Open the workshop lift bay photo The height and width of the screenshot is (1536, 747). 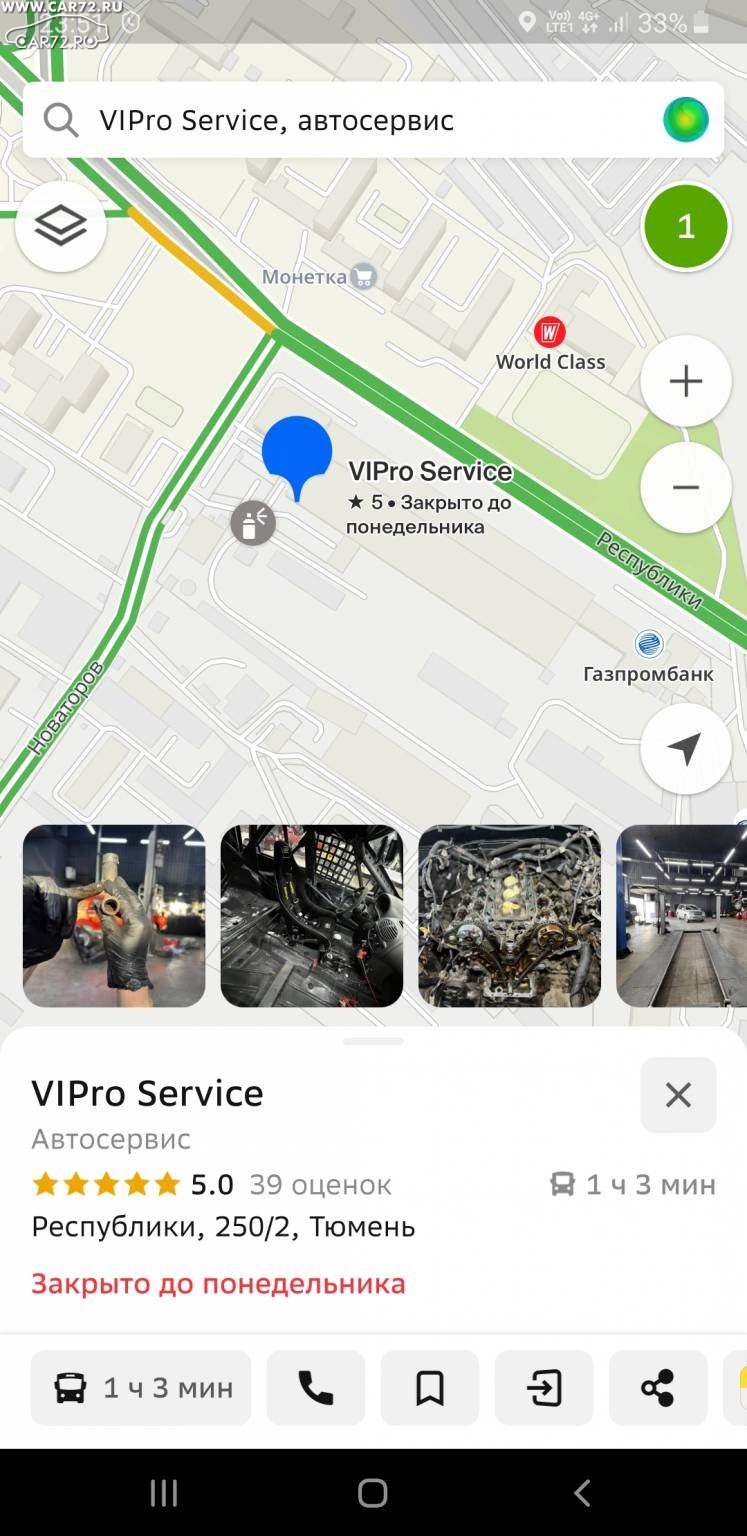click(682, 915)
